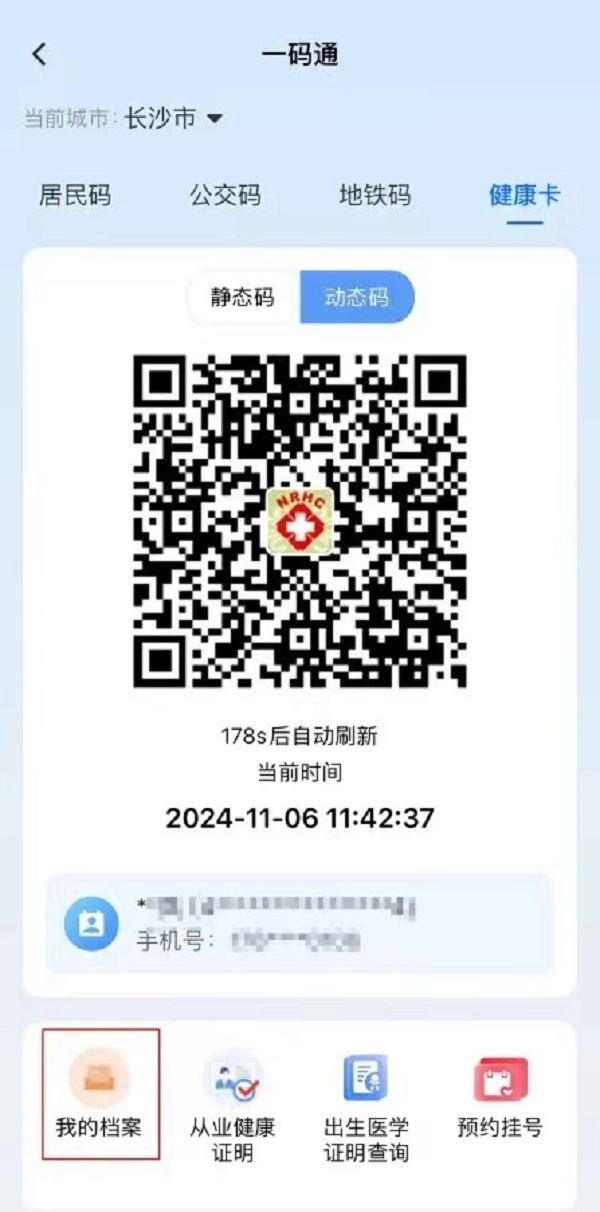Switch to the 地铁码 tab
Viewport: 600px width, 1212px height.
coord(375,195)
